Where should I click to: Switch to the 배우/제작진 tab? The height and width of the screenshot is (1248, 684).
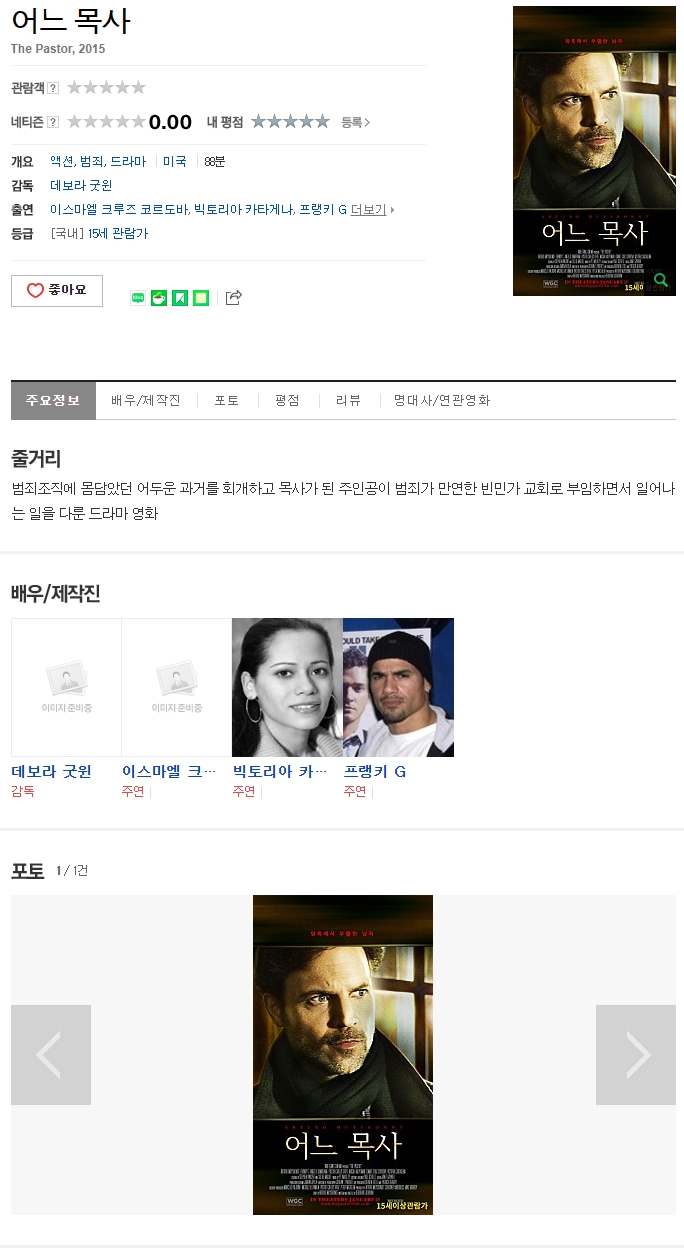point(146,400)
